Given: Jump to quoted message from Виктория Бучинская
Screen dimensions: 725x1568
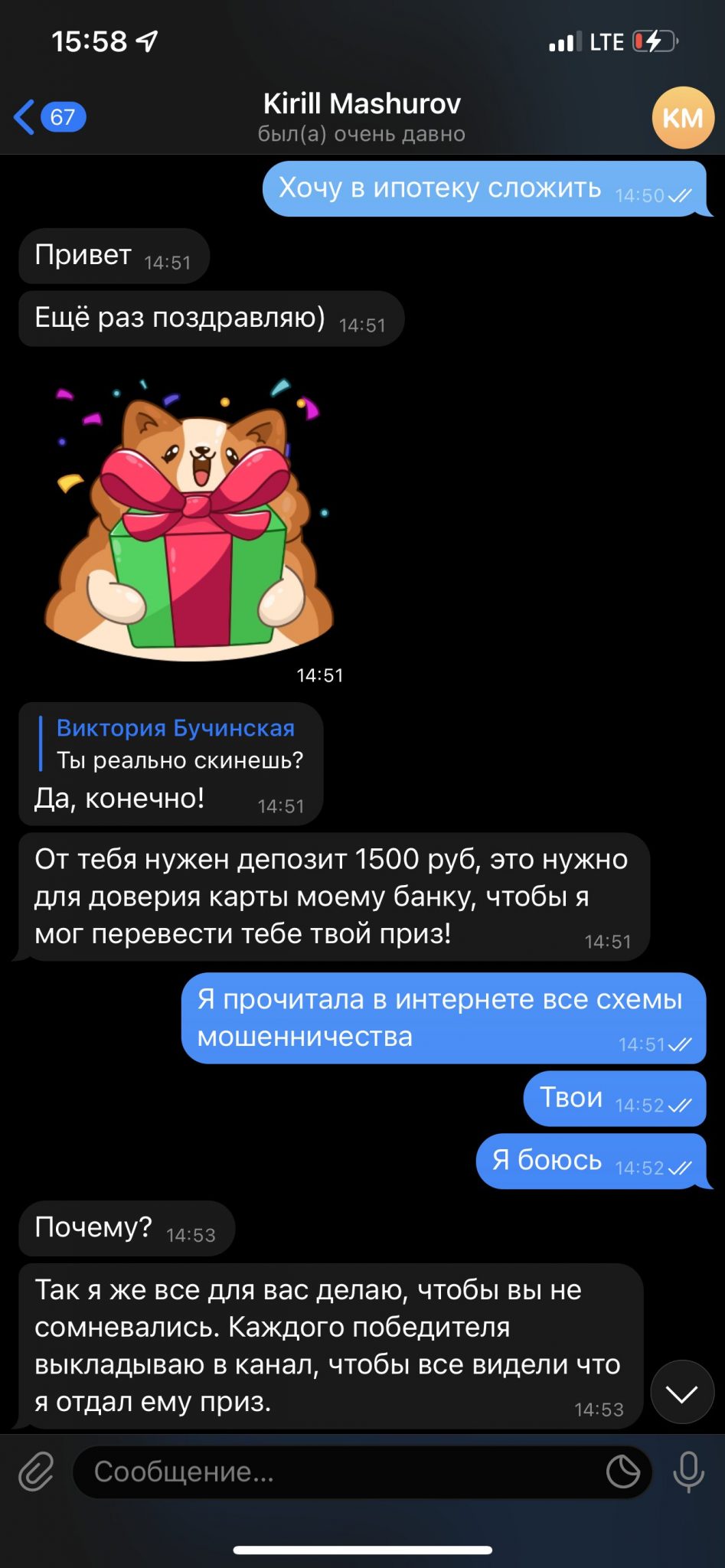Looking at the screenshot, I should click(x=175, y=743).
